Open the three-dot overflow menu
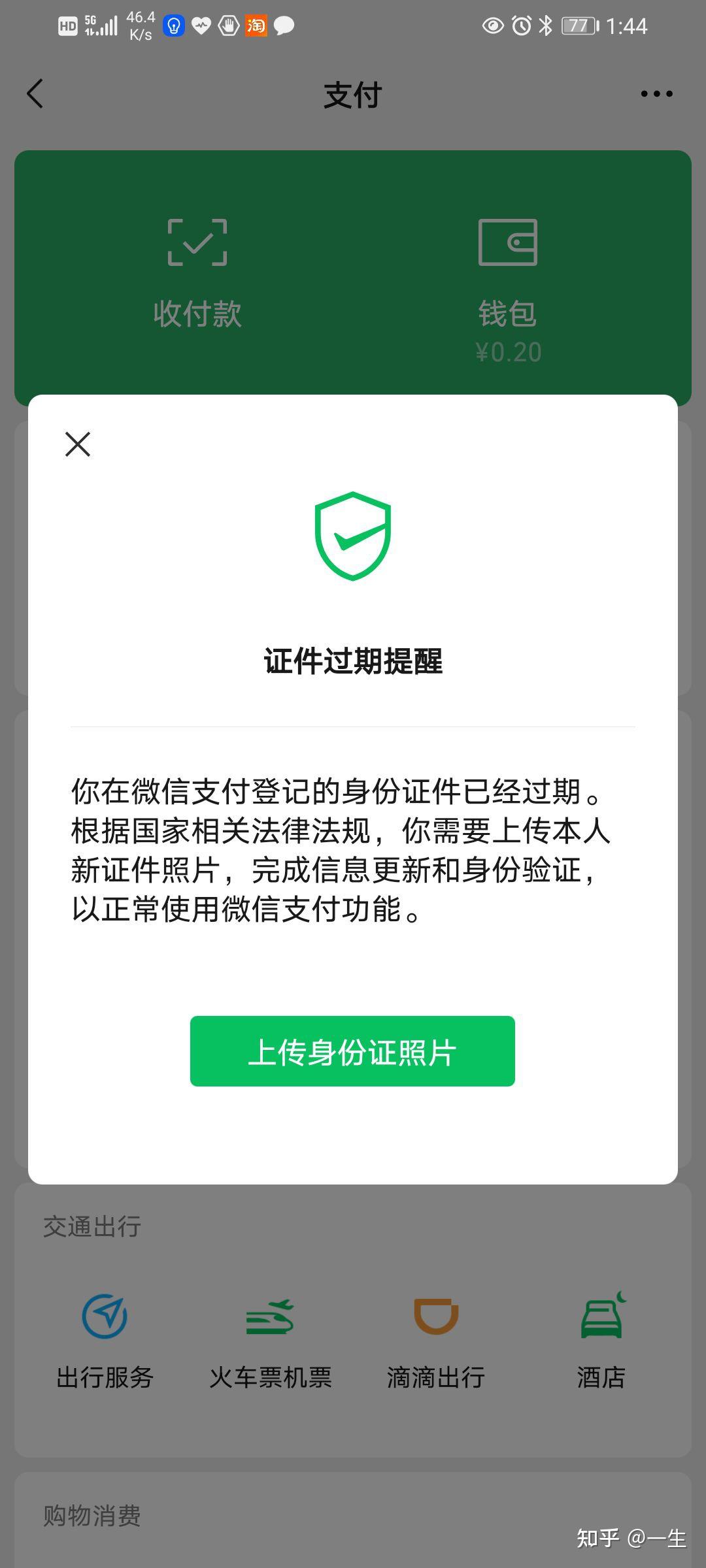Image resolution: width=706 pixels, height=1568 pixels. [656, 94]
